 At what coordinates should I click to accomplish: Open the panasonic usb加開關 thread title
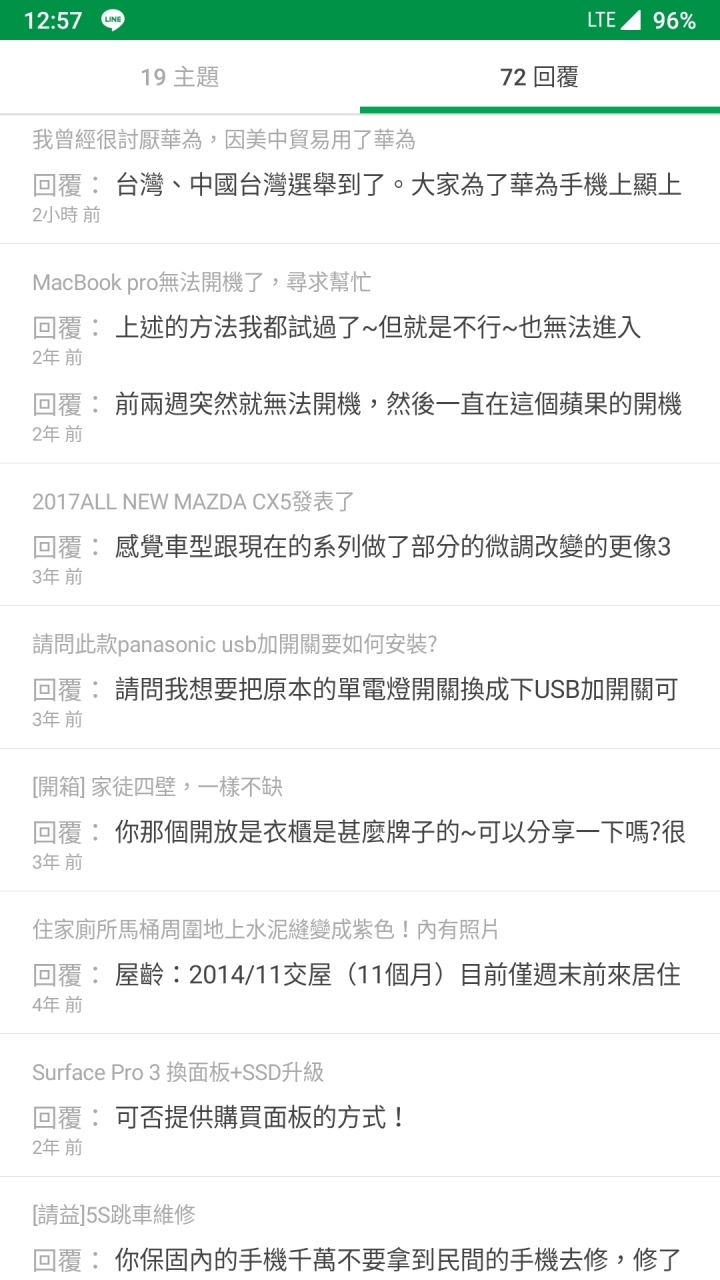(x=234, y=645)
